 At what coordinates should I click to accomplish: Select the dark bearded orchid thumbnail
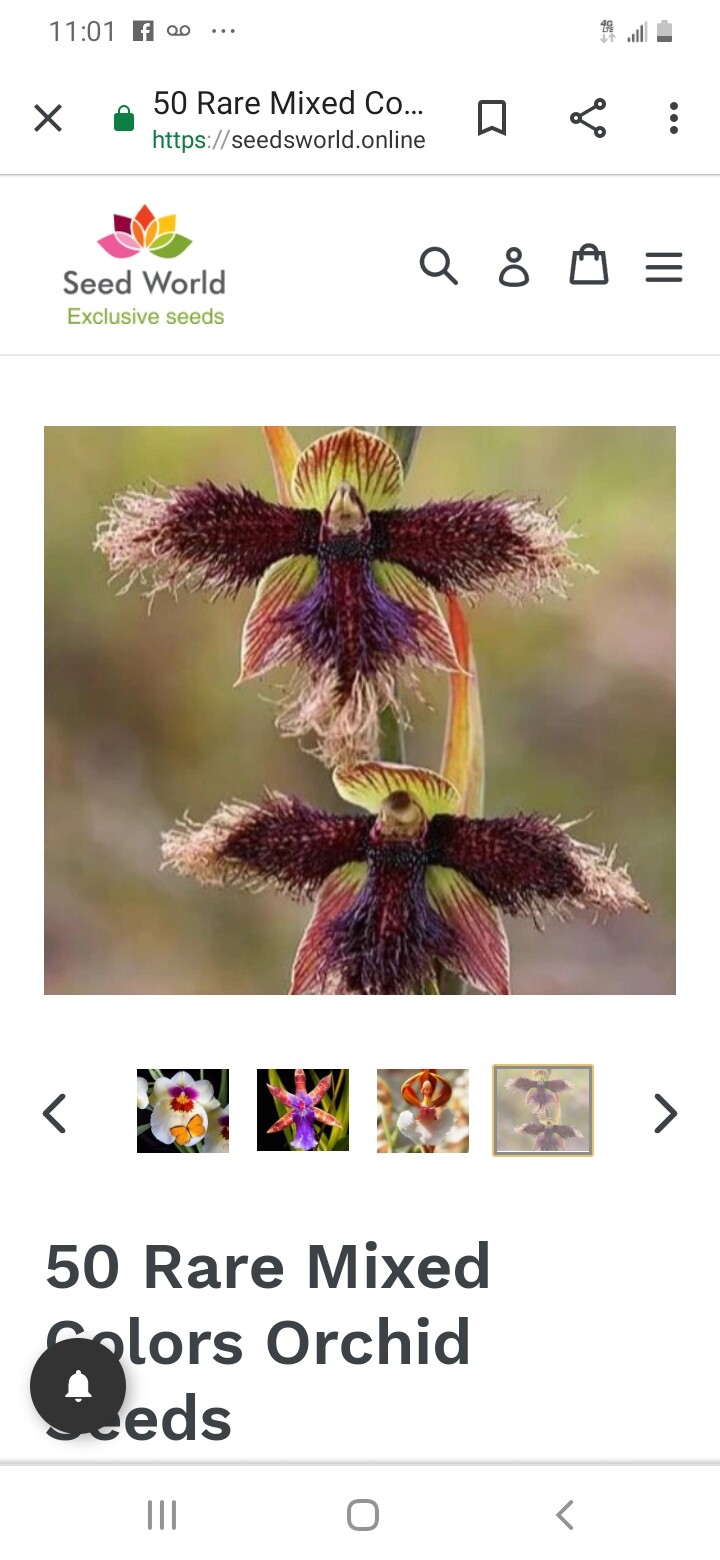[x=543, y=1111]
